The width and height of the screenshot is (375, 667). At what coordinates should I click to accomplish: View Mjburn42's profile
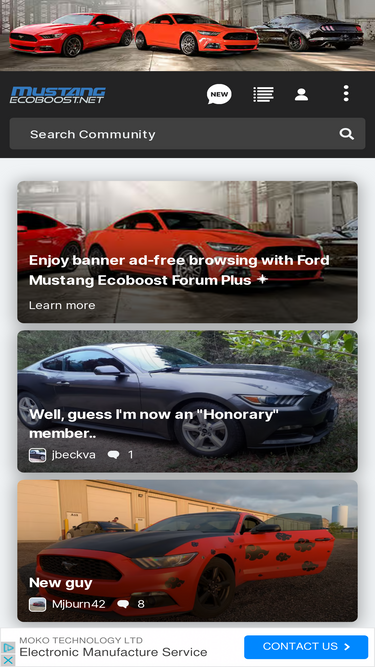click(x=78, y=604)
